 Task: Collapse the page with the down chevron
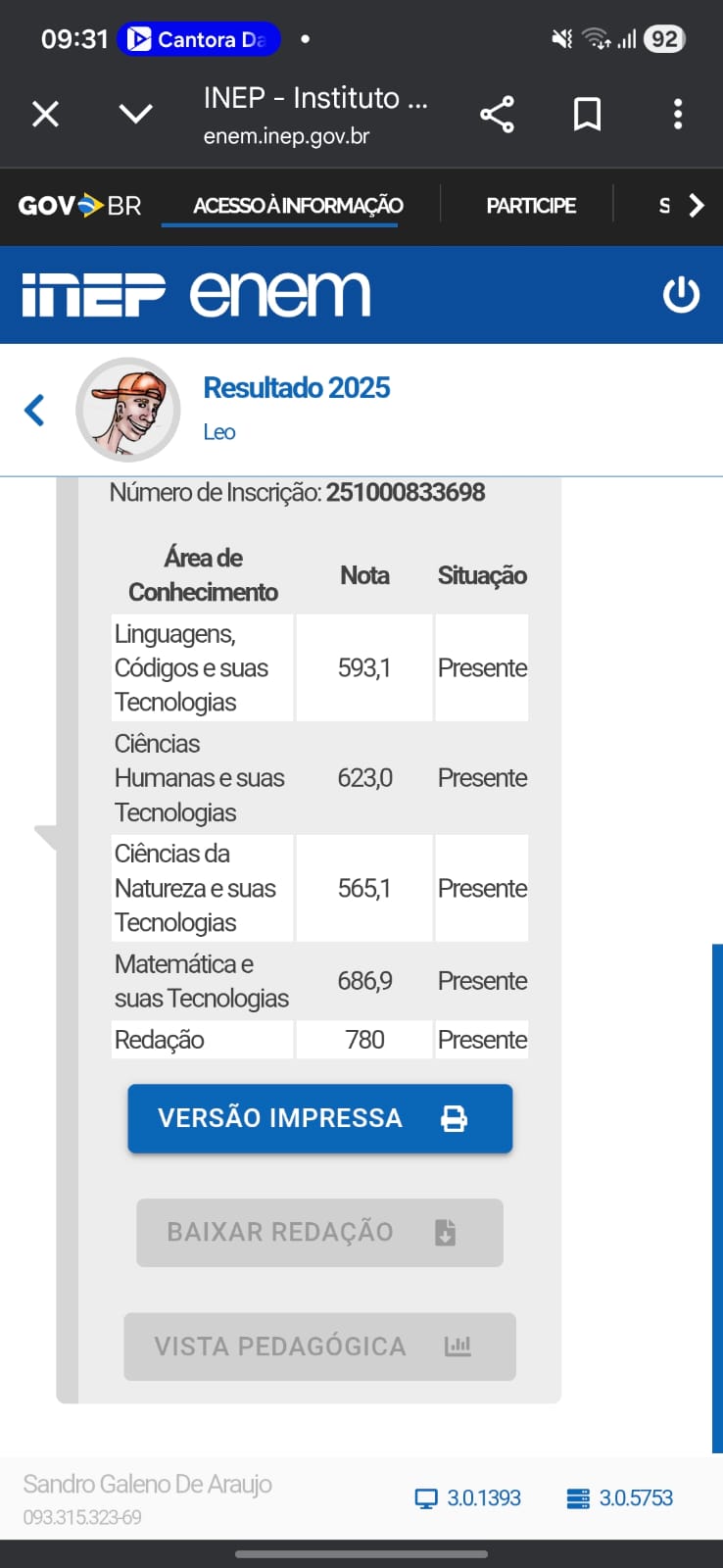(135, 114)
